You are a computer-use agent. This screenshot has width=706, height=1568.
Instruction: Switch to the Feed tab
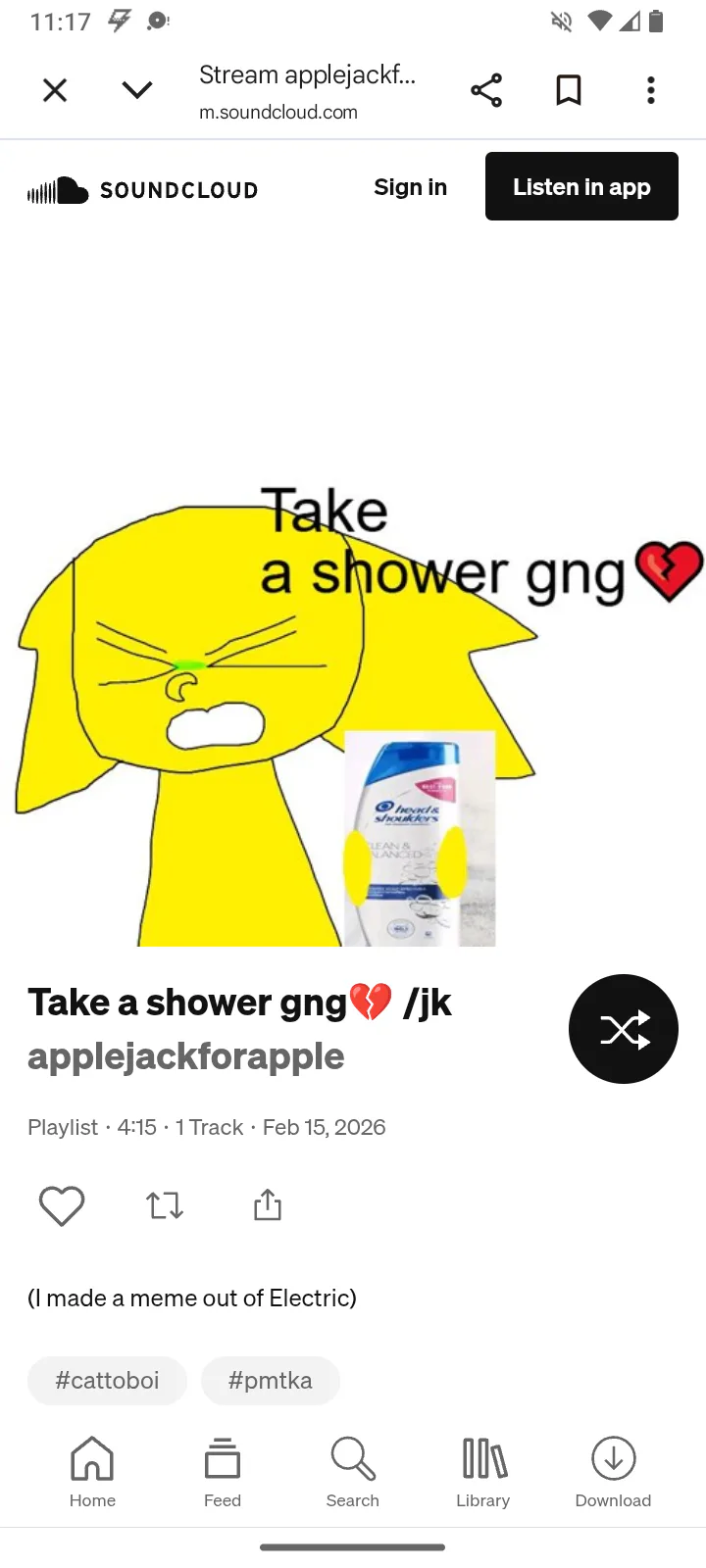click(223, 1472)
